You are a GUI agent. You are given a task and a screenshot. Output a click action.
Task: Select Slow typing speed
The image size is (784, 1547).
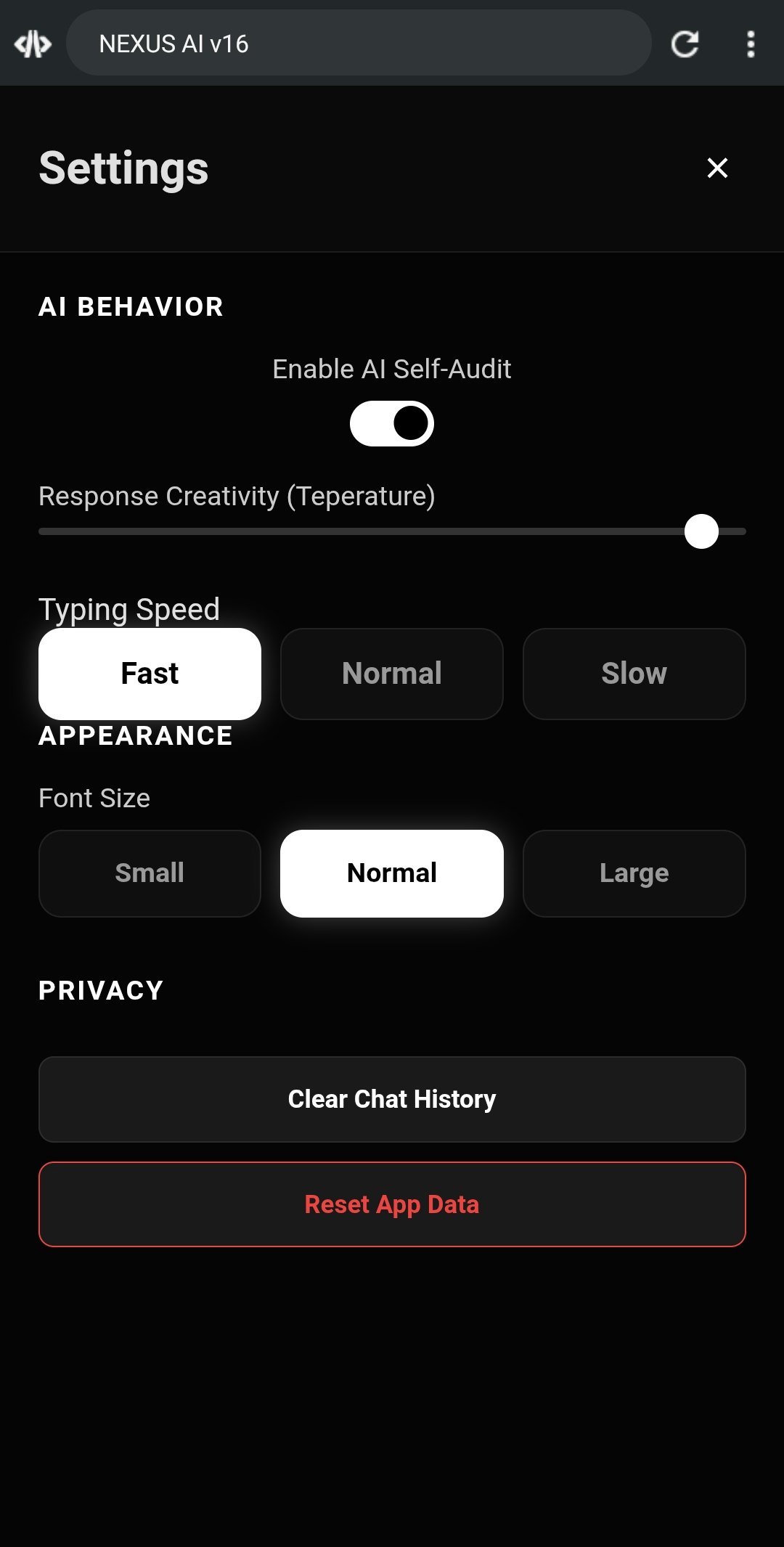[x=634, y=673]
